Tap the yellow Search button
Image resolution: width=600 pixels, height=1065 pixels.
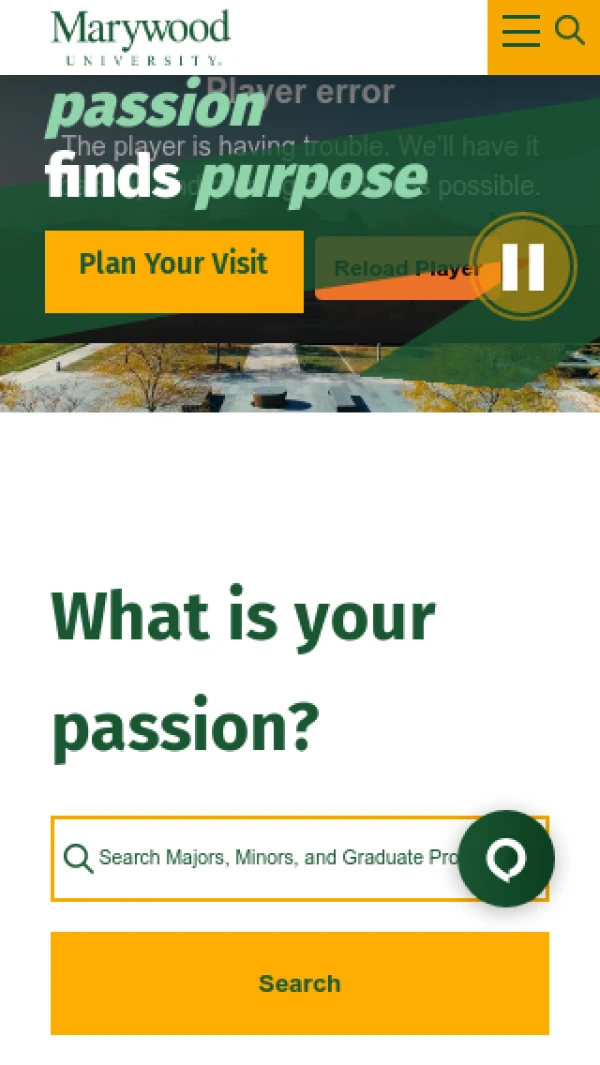300,983
